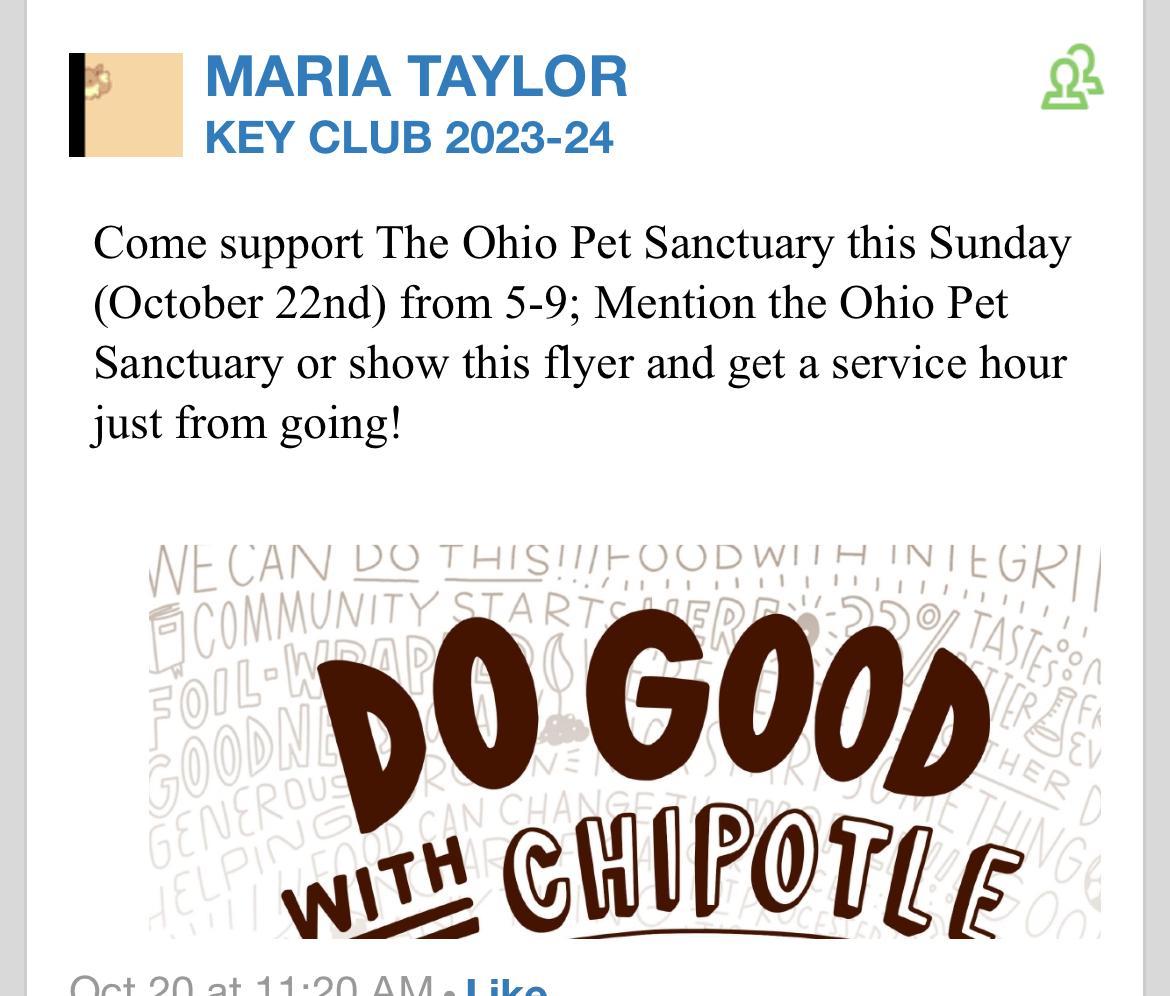Screen dimensions: 1170x996
Task: Open the Key Club 2023-24 group link
Action: tap(408, 137)
